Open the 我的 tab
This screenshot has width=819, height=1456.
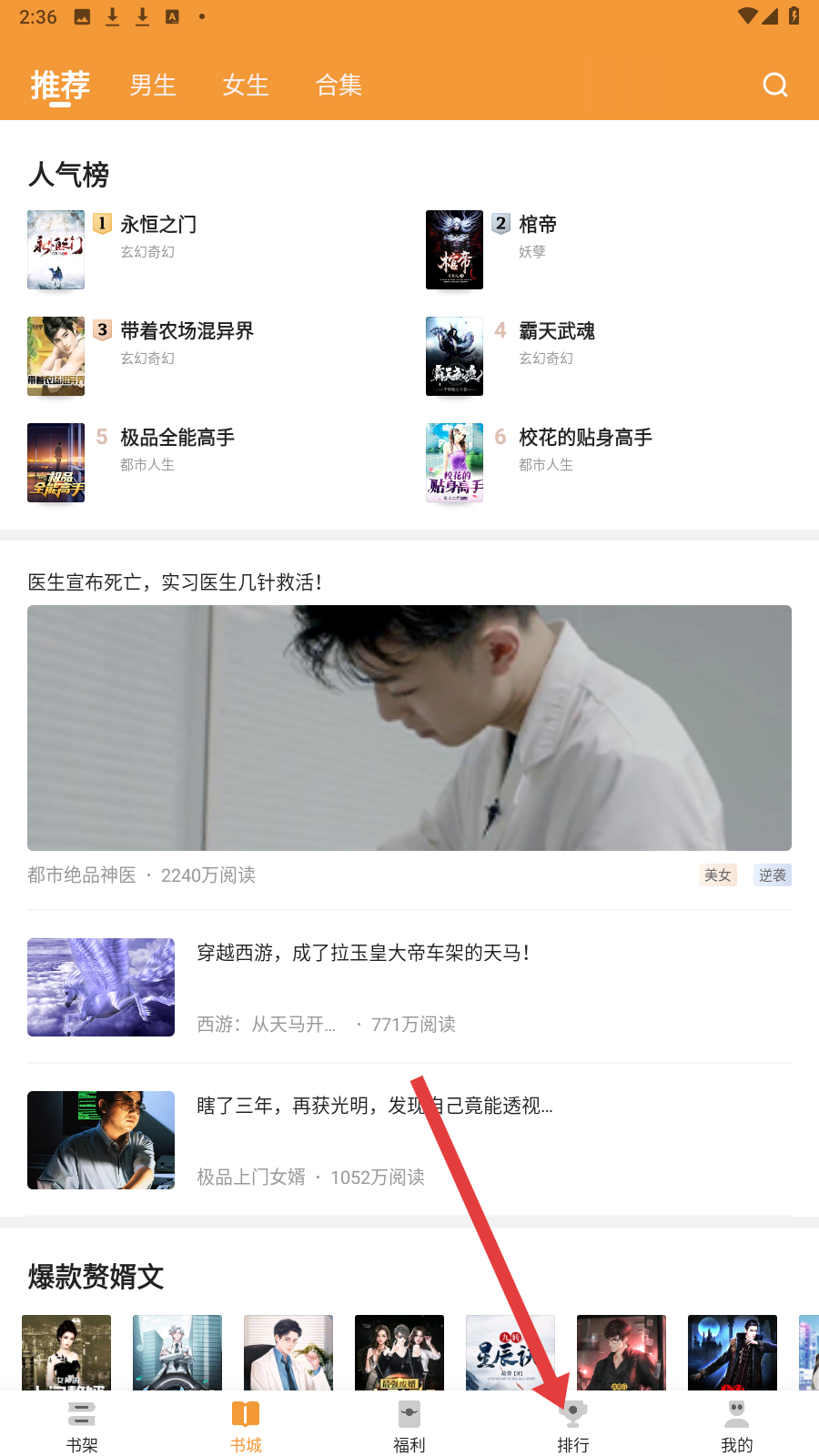pyautogui.click(x=737, y=1426)
